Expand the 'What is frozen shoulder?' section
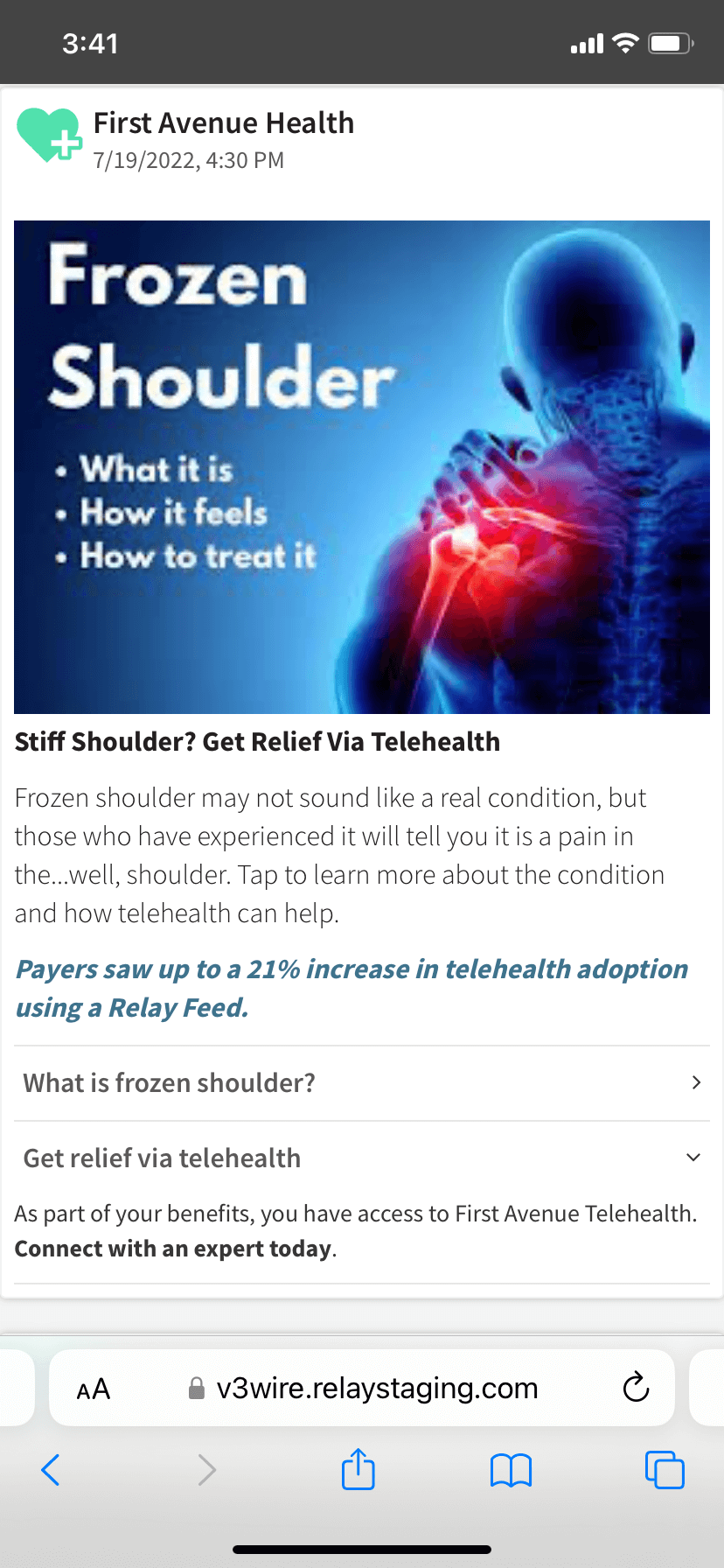Image resolution: width=724 pixels, height=1568 pixels. coord(361,1083)
